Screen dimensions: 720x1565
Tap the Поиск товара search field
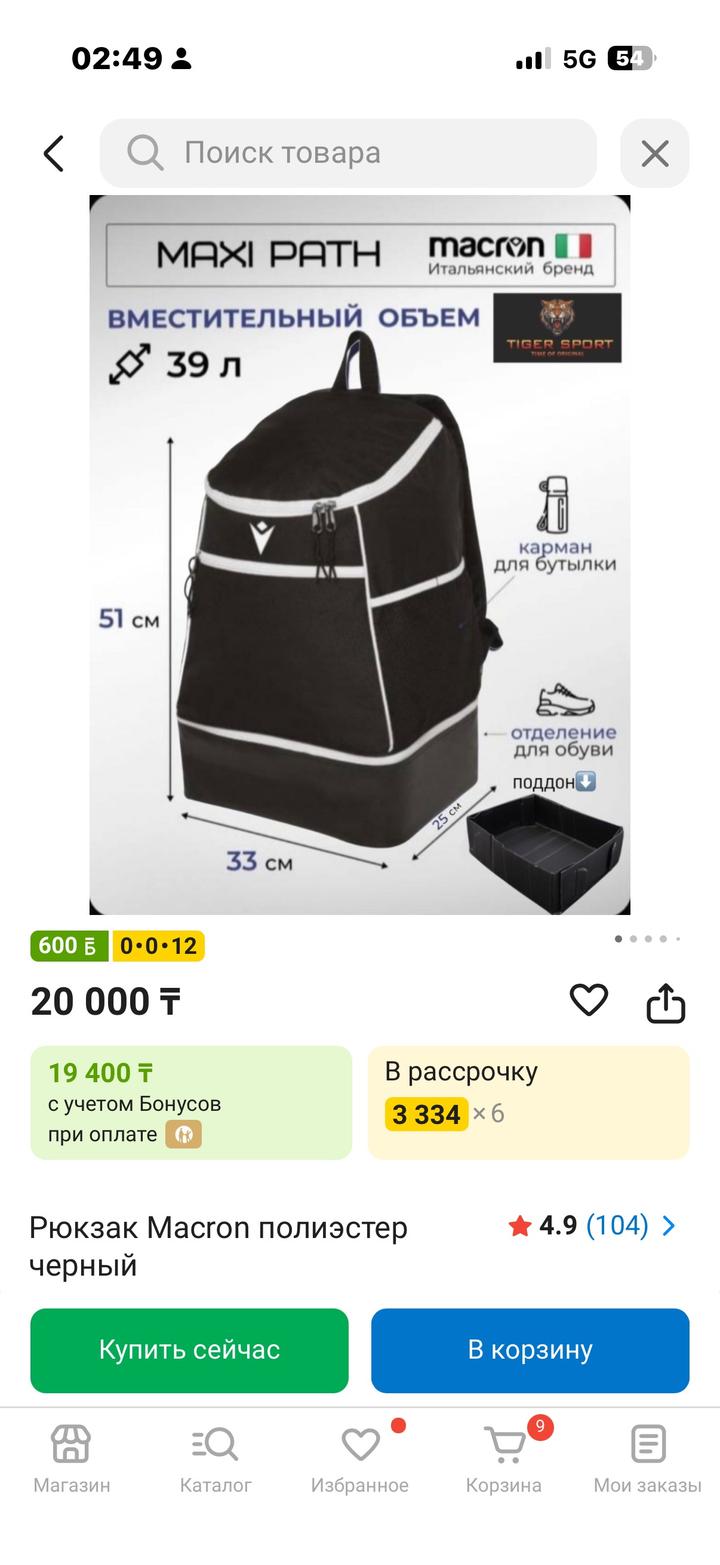[348, 153]
